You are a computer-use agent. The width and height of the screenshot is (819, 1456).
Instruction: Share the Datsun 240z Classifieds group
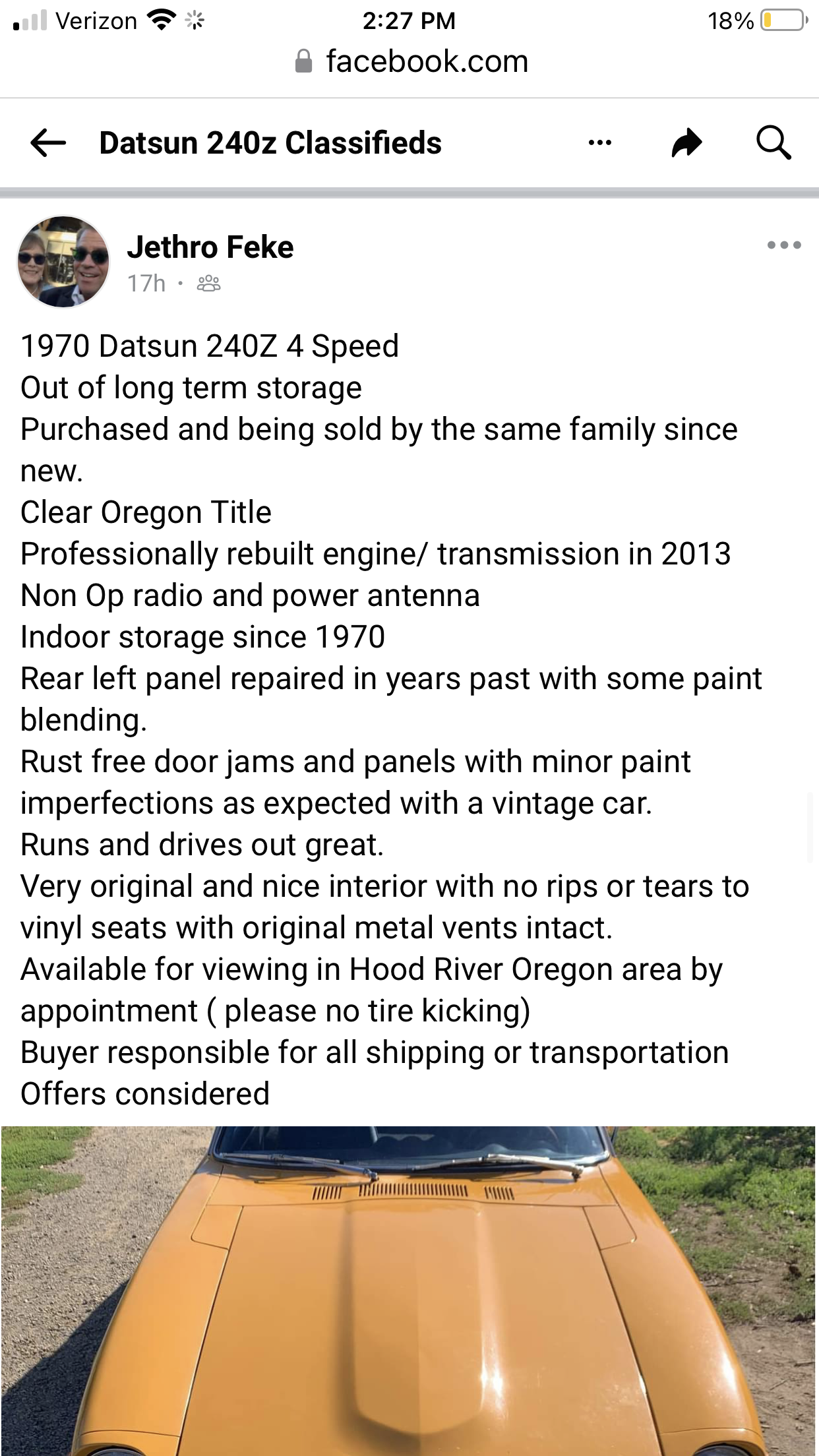(686, 142)
